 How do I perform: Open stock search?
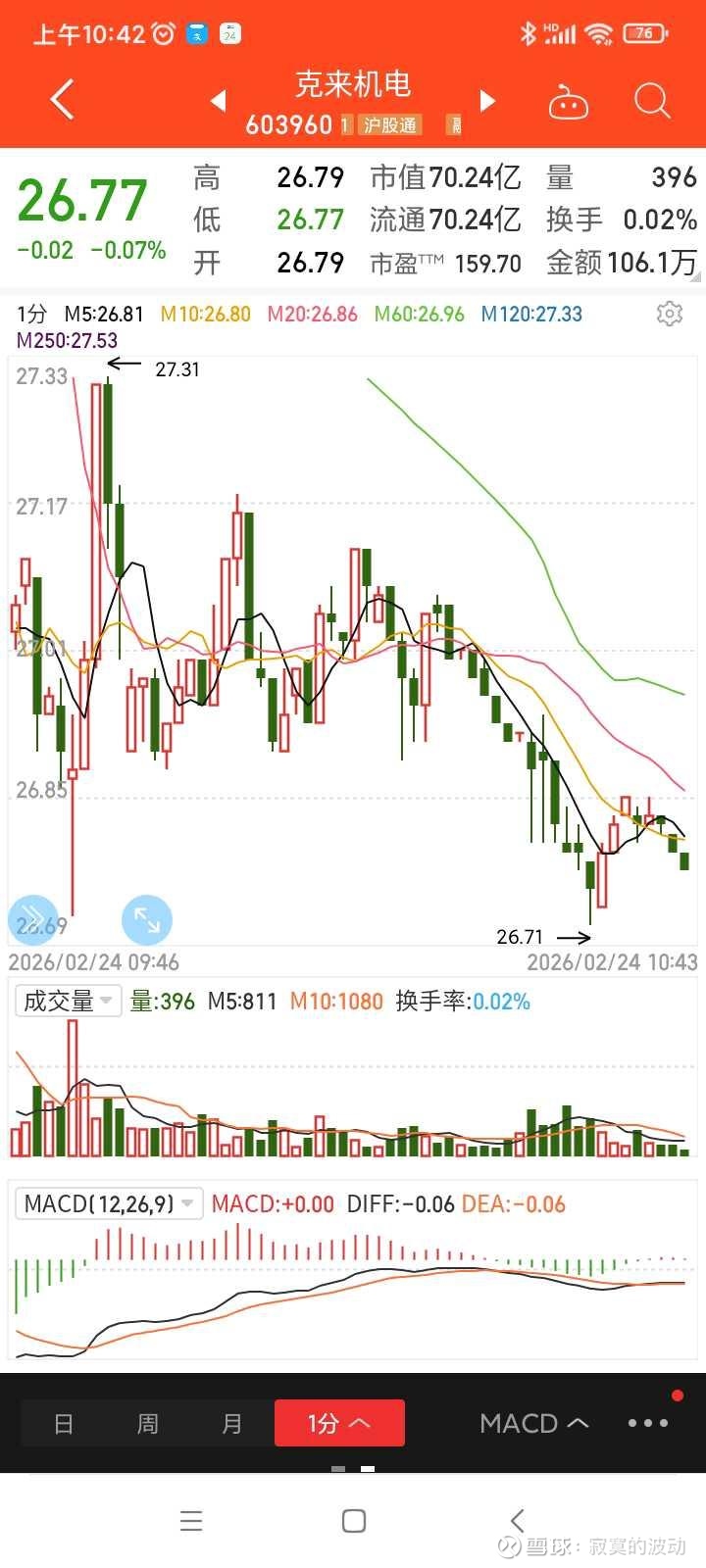pos(651,101)
